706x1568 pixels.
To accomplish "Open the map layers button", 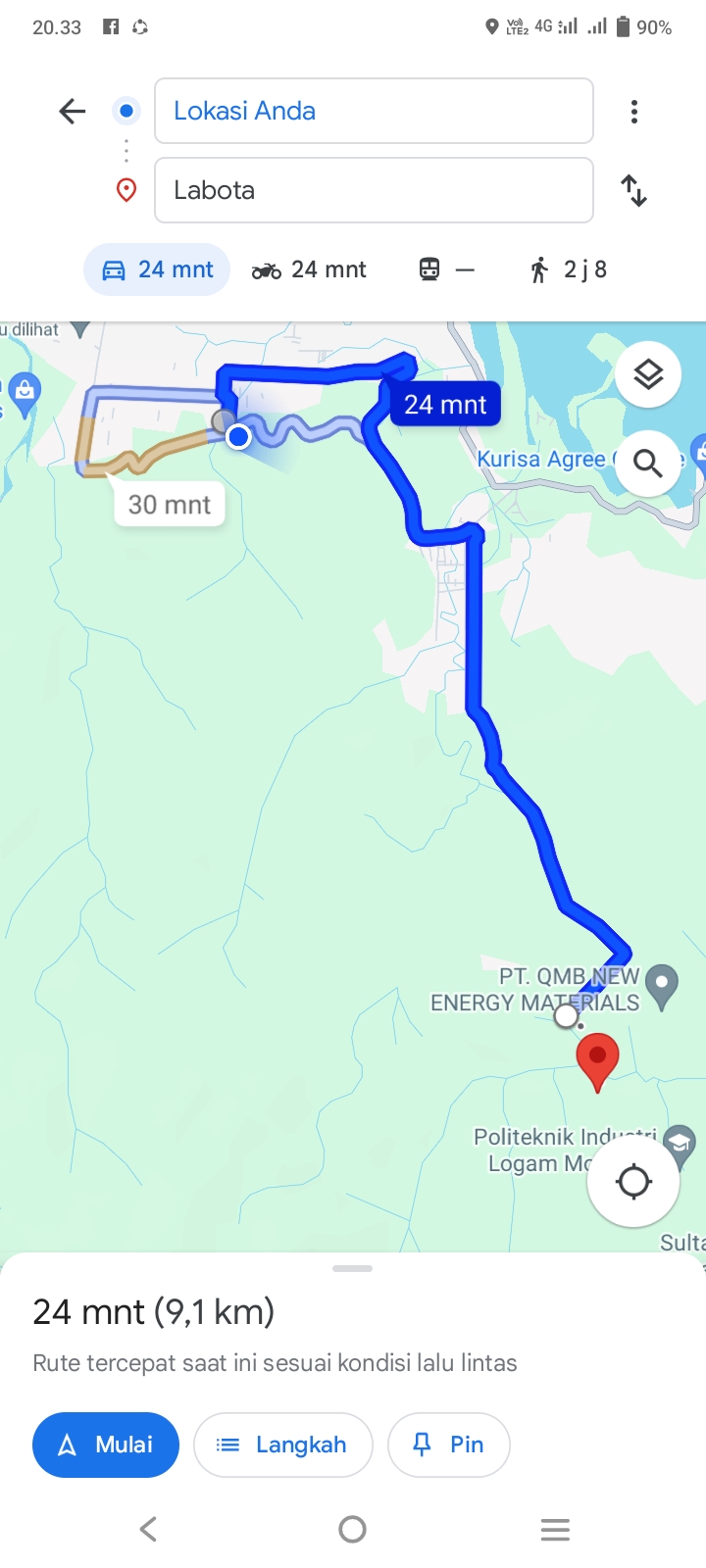I will point(648,374).
